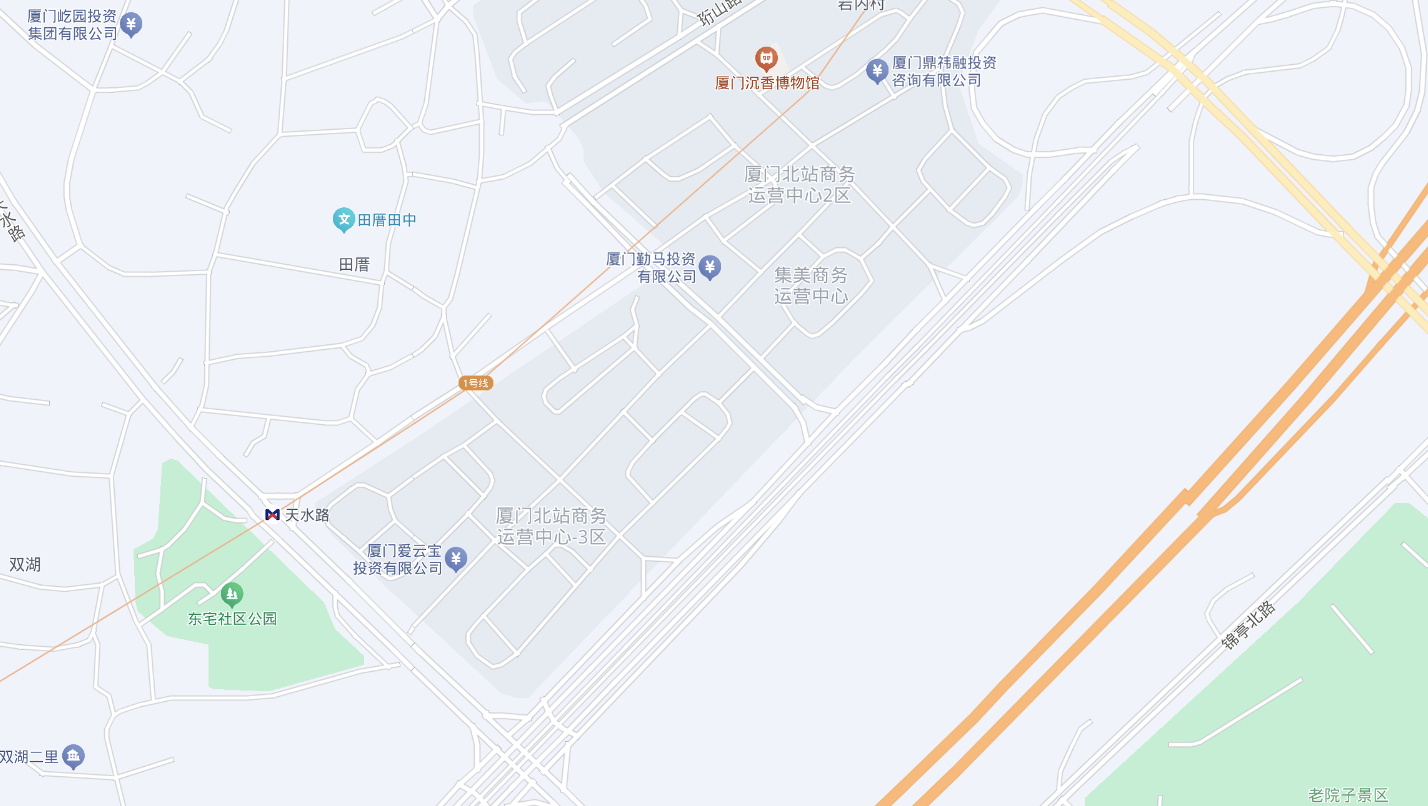Tap the 双湖二里 residential marker
This screenshot has height=806, width=1428.
pos(73,756)
